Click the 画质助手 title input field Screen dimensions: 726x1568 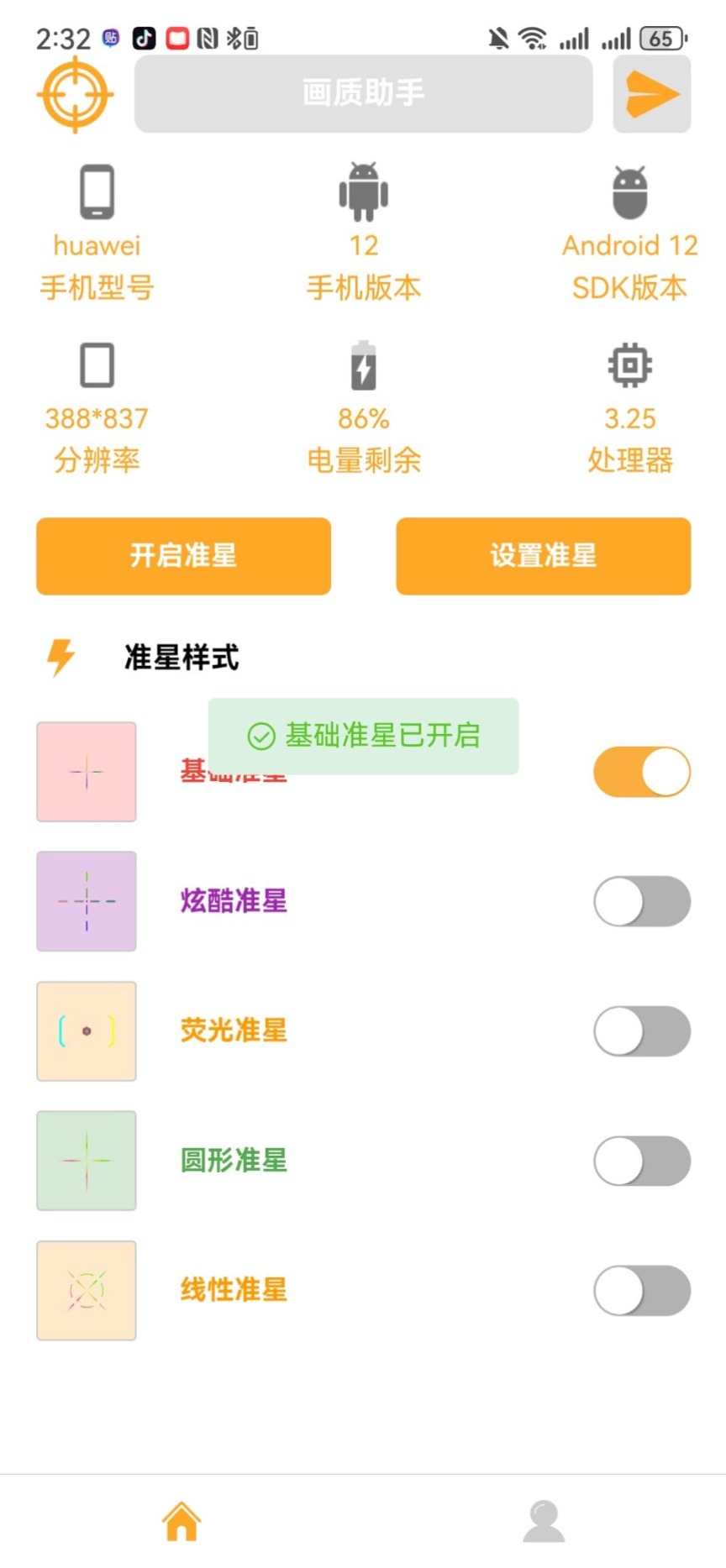tap(363, 93)
